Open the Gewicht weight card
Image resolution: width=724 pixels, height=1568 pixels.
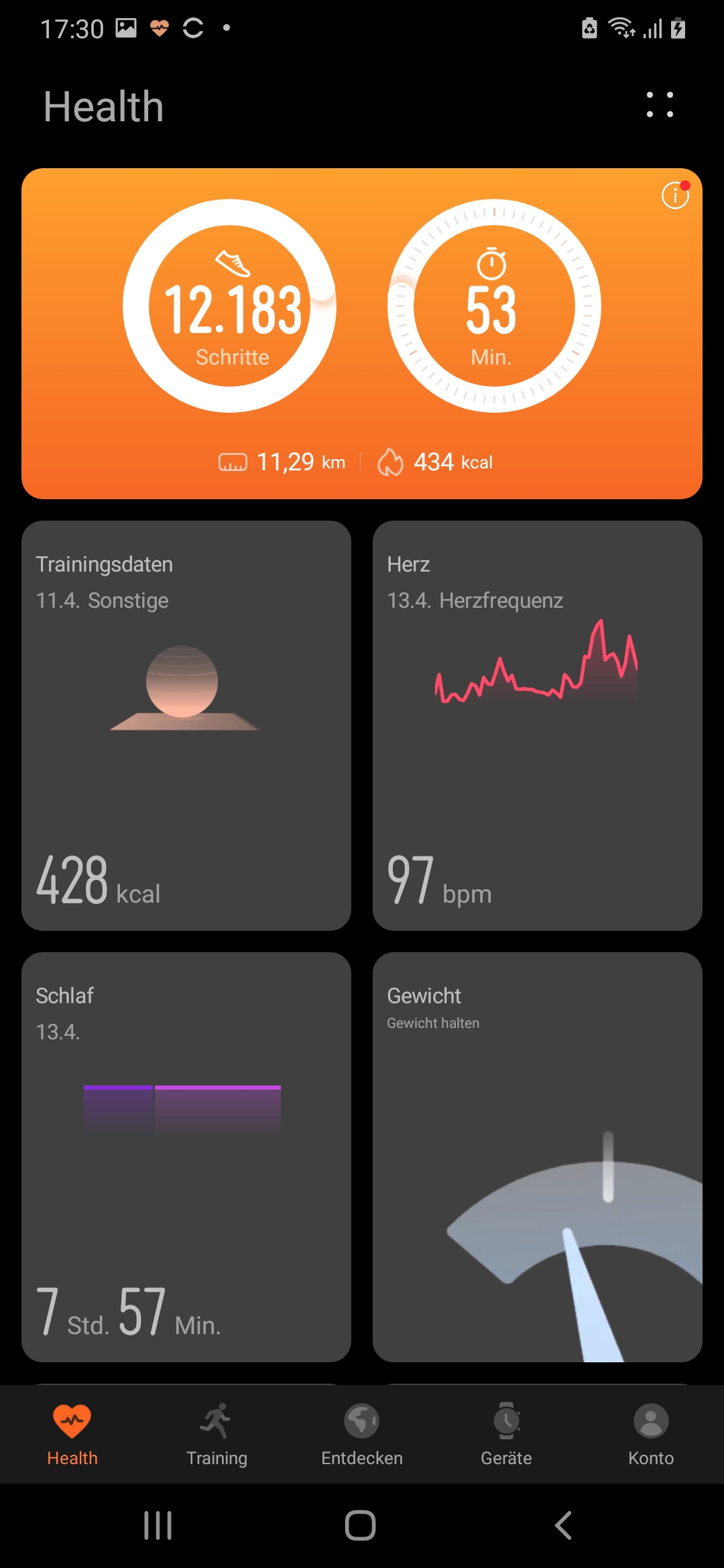pyautogui.click(x=537, y=1157)
